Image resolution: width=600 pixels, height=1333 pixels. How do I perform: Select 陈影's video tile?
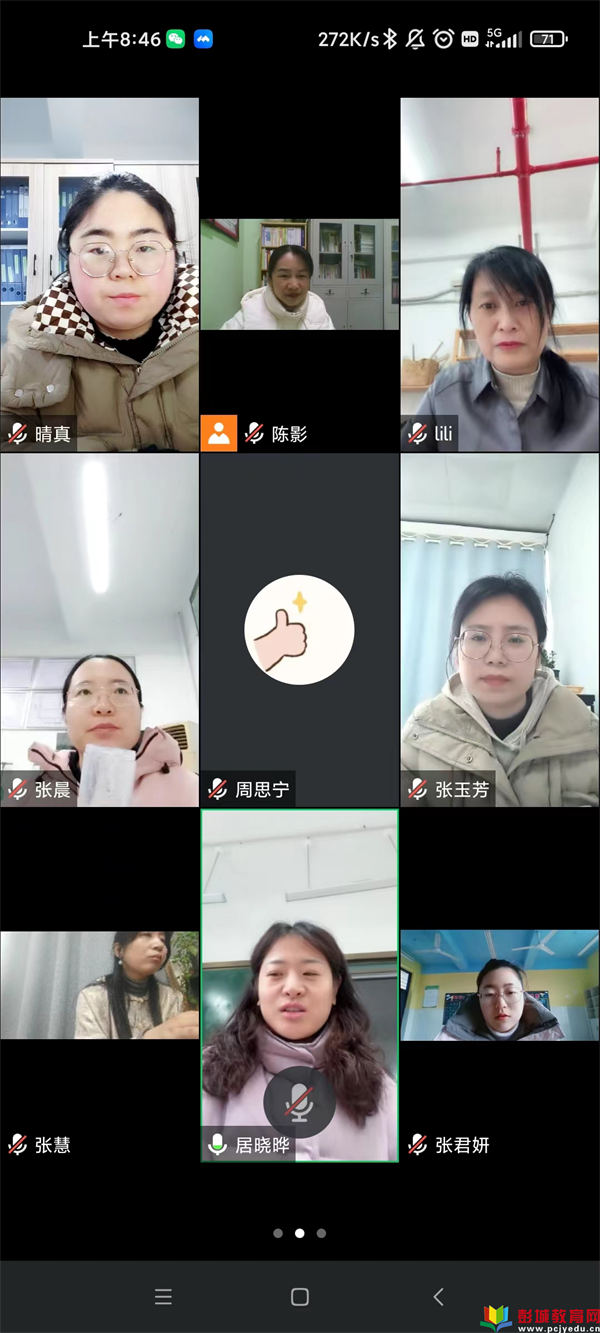coord(299,275)
